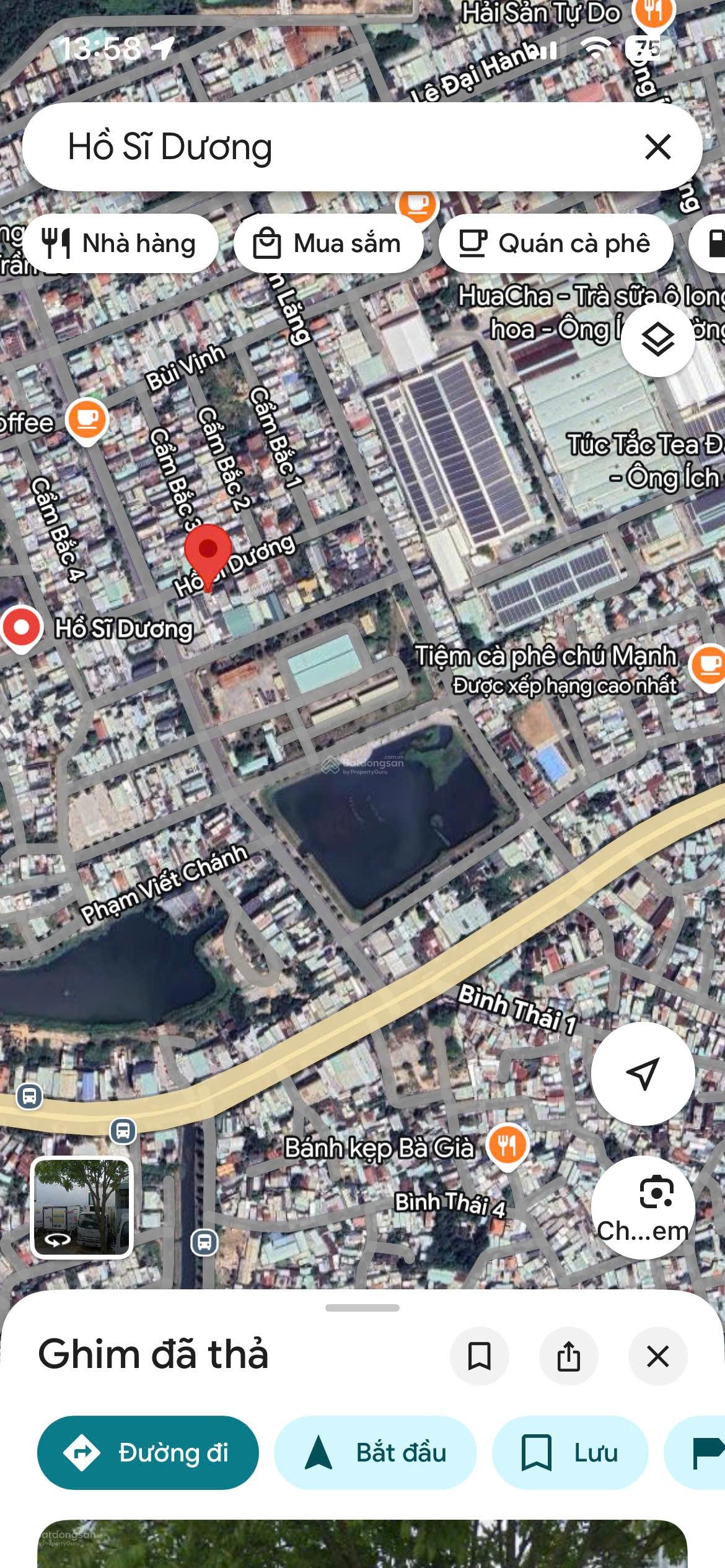Expand the bottom sheet handle

tap(362, 1308)
